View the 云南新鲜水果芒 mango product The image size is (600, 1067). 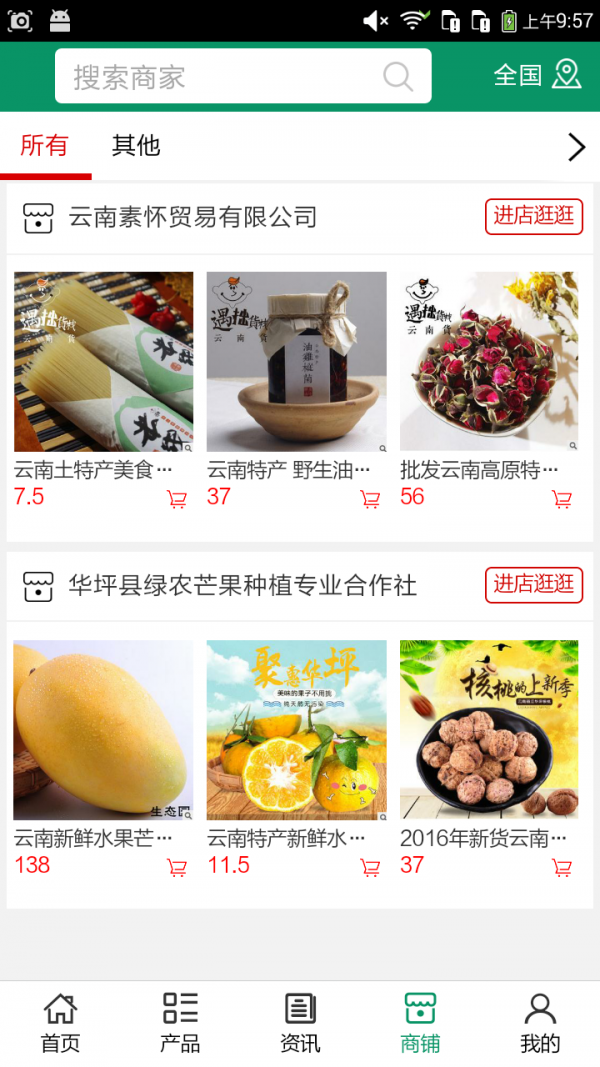coord(103,730)
